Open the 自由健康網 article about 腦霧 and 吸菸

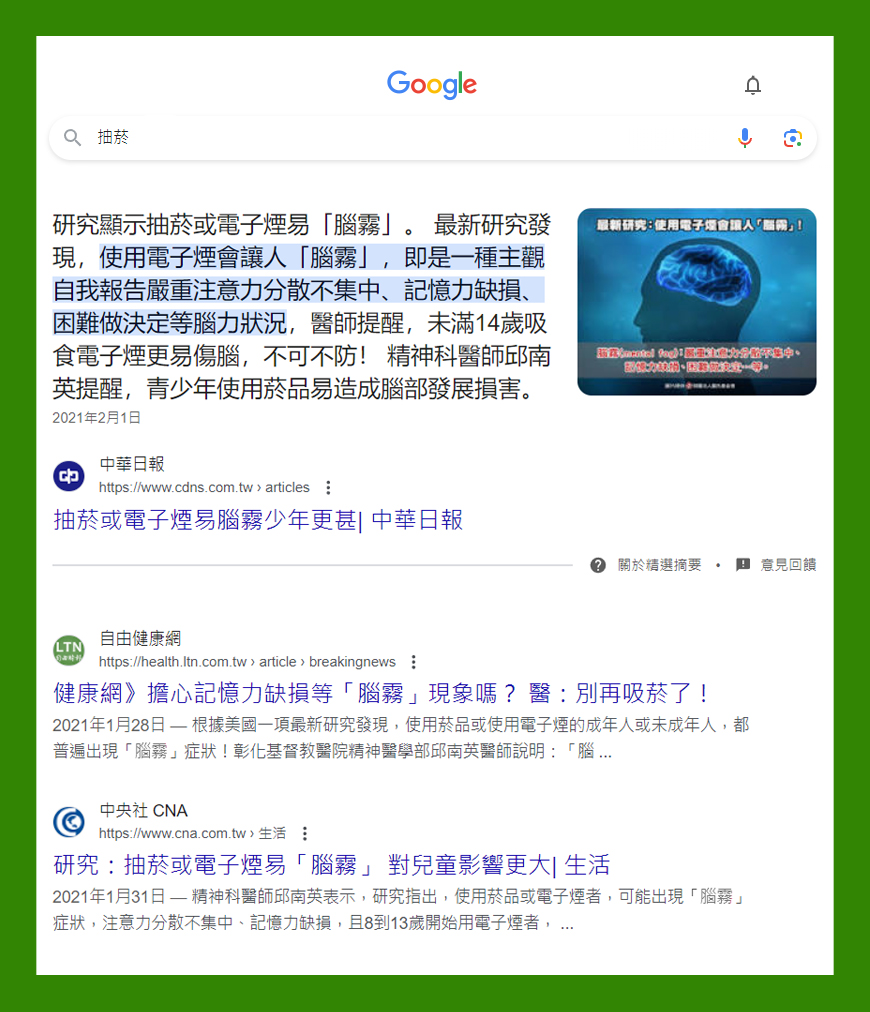381,693
